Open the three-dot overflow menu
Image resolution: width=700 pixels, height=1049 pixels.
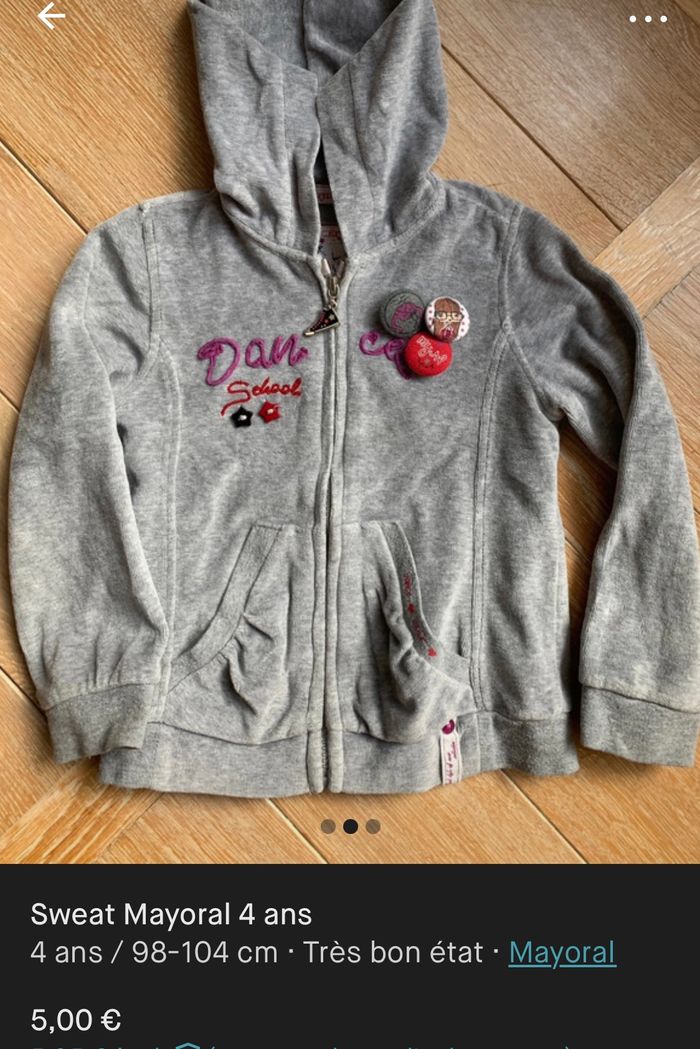647,19
